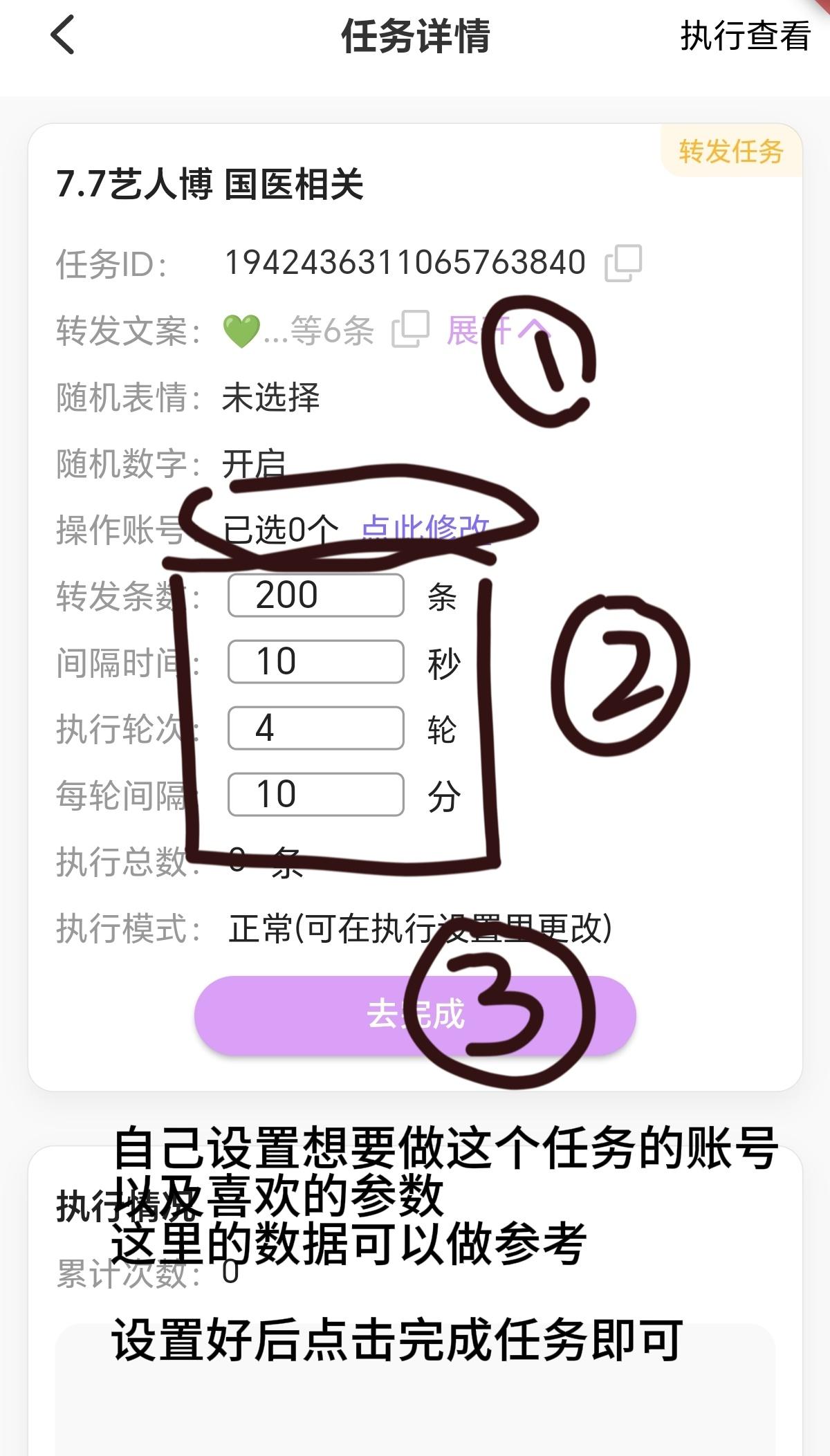The image size is (830, 1456).
Task: Edit the 每轮间隔 minutes field
Action: point(316,795)
